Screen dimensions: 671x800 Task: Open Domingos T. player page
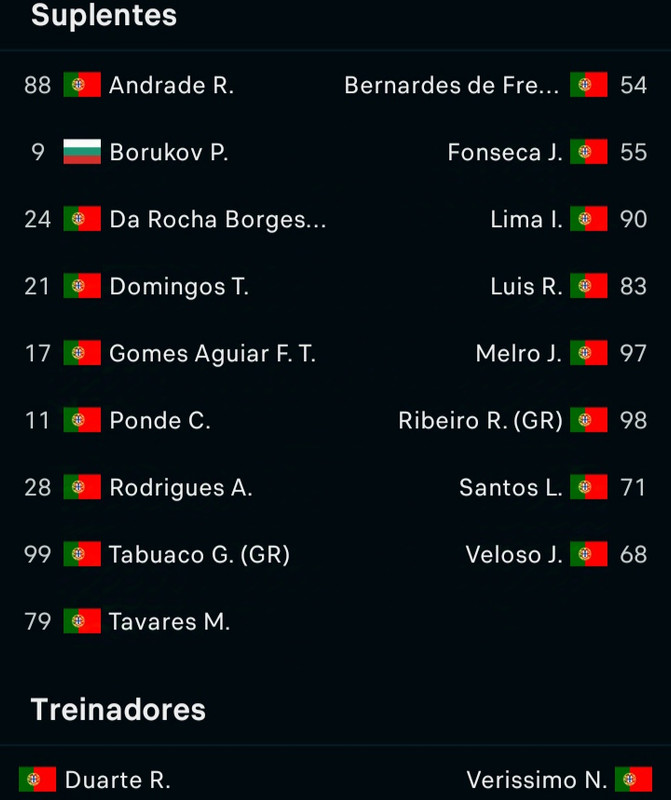tap(178, 287)
